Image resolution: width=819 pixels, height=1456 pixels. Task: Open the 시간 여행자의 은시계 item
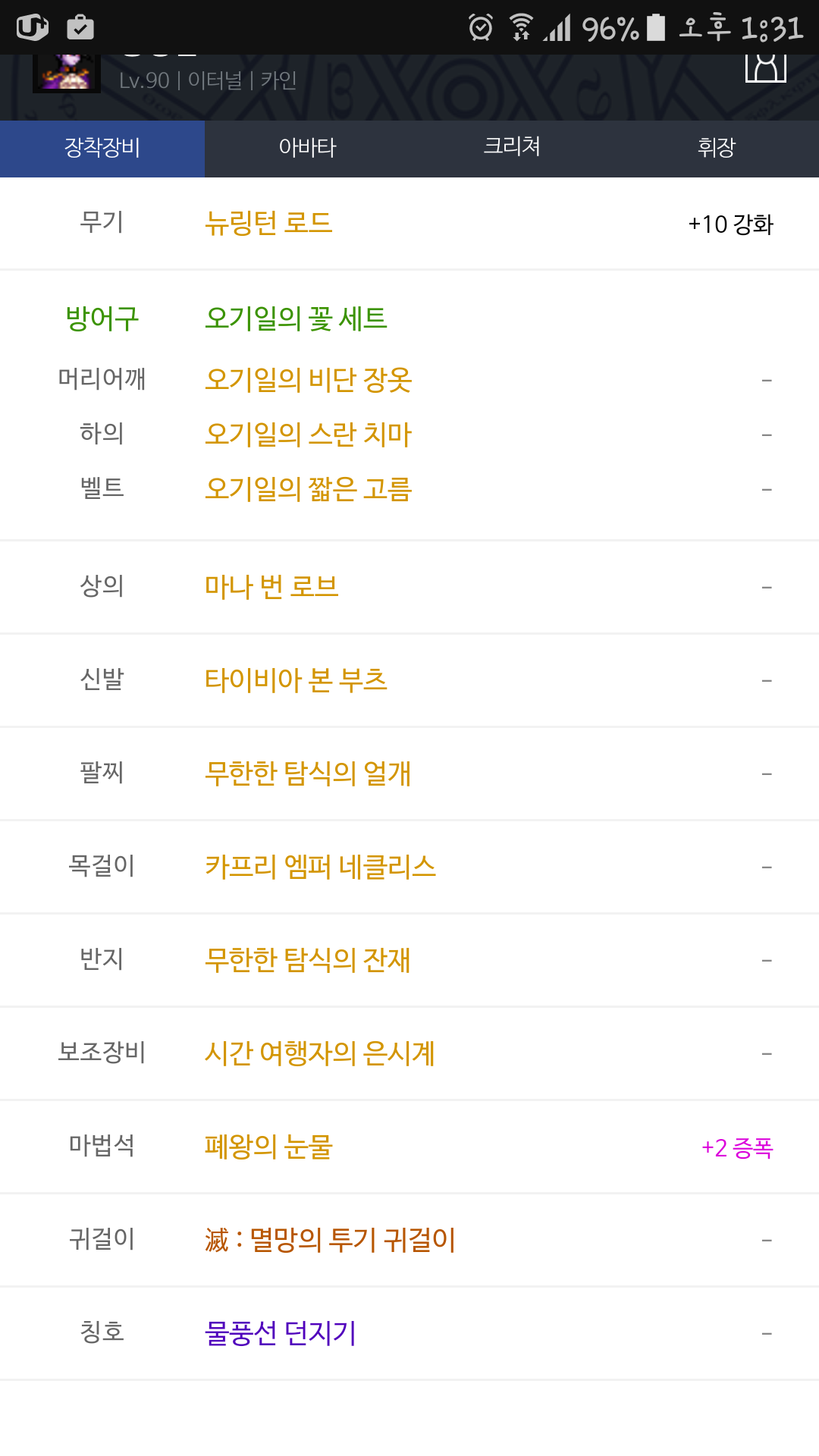pyautogui.click(x=320, y=1053)
